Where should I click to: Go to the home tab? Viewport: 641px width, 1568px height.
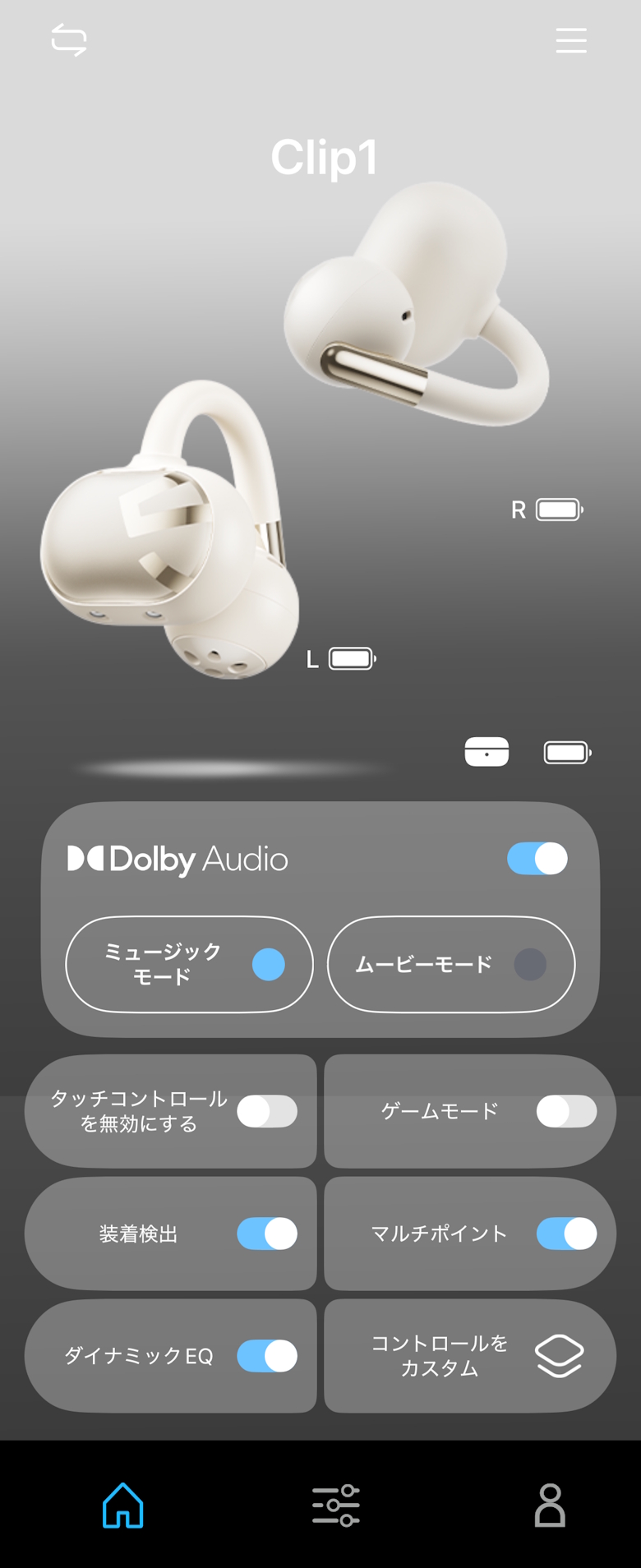123,1506
